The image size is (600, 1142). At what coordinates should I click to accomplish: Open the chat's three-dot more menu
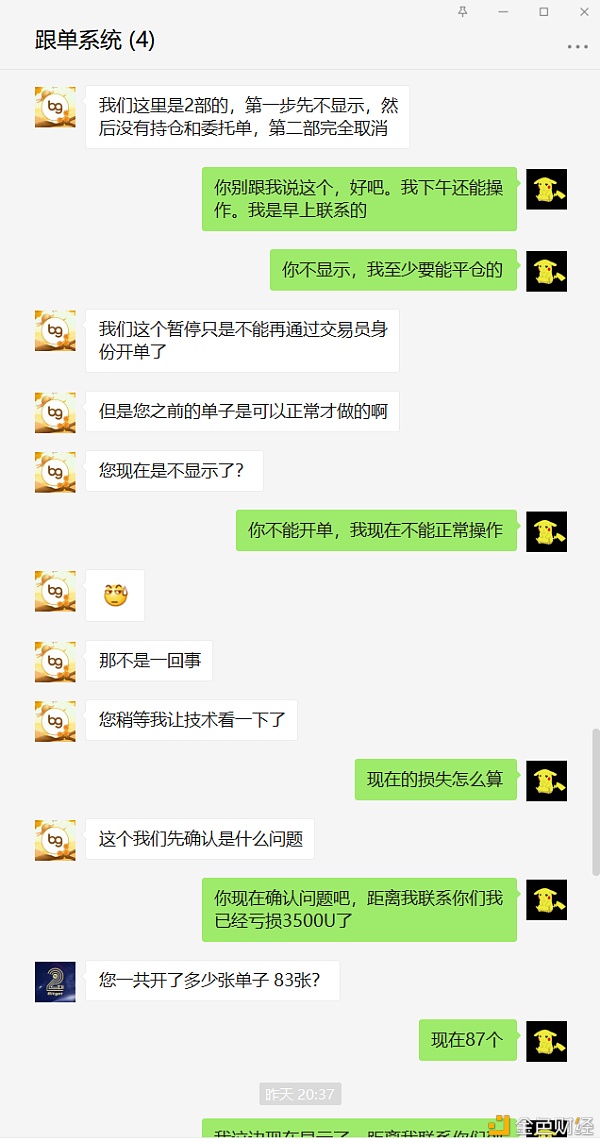pyautogui.click(x=577, y=46)
